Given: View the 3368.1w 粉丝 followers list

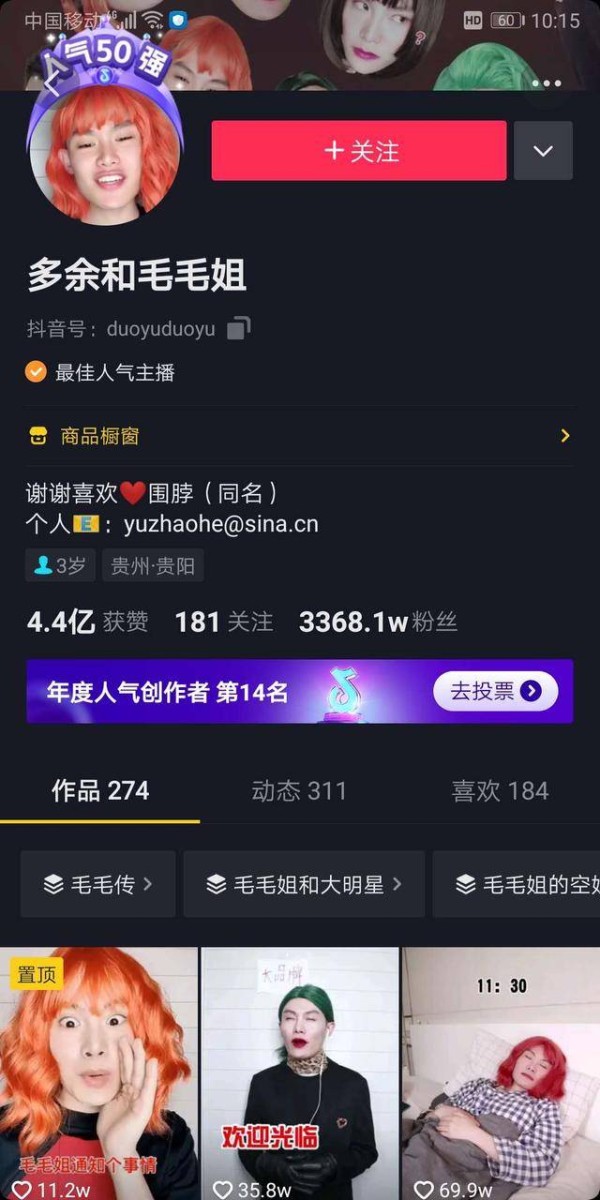Looking at the screenshot, I should coord(377,622).
